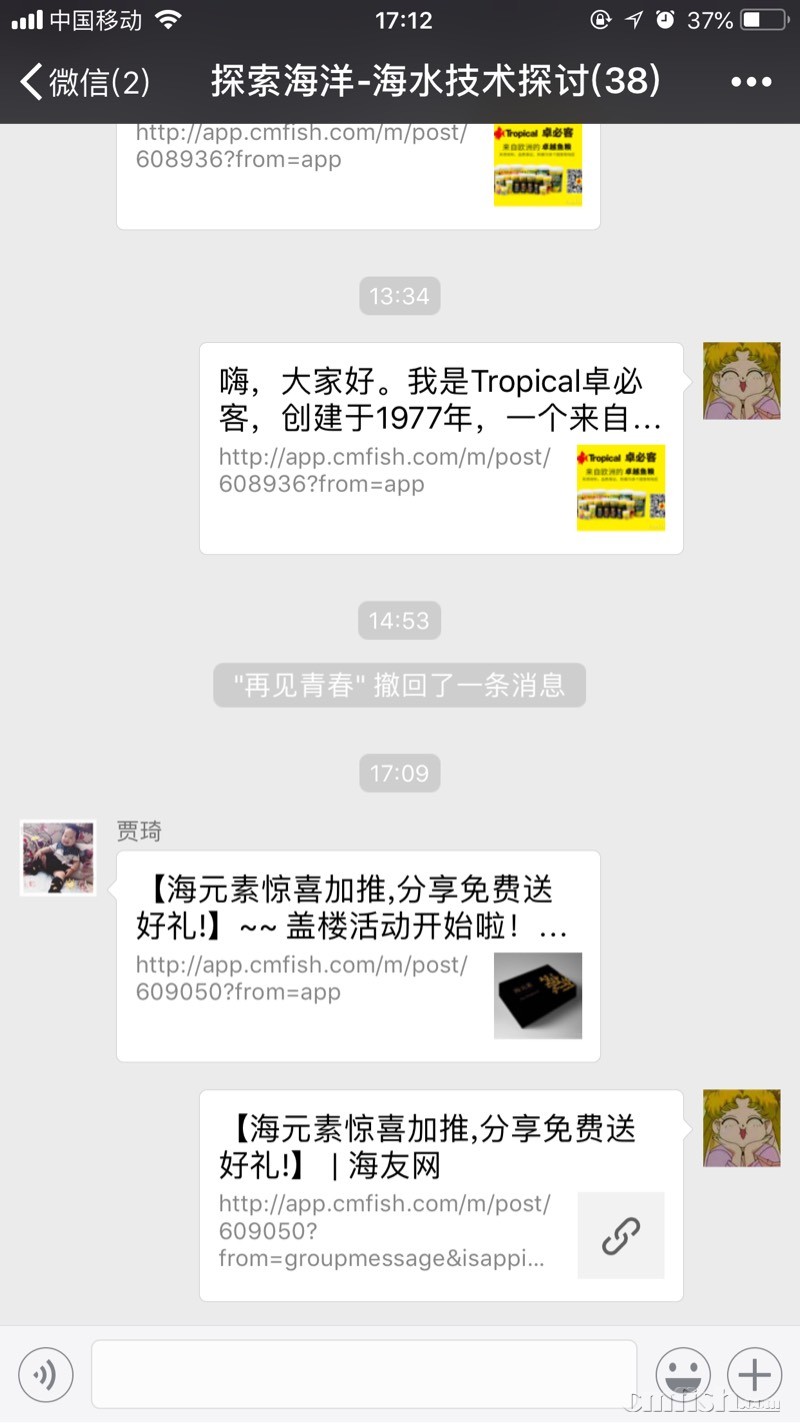Open 贾琦's shared 海元素 link card
This screenshot has height=1423, width=800.
point(358,955)
